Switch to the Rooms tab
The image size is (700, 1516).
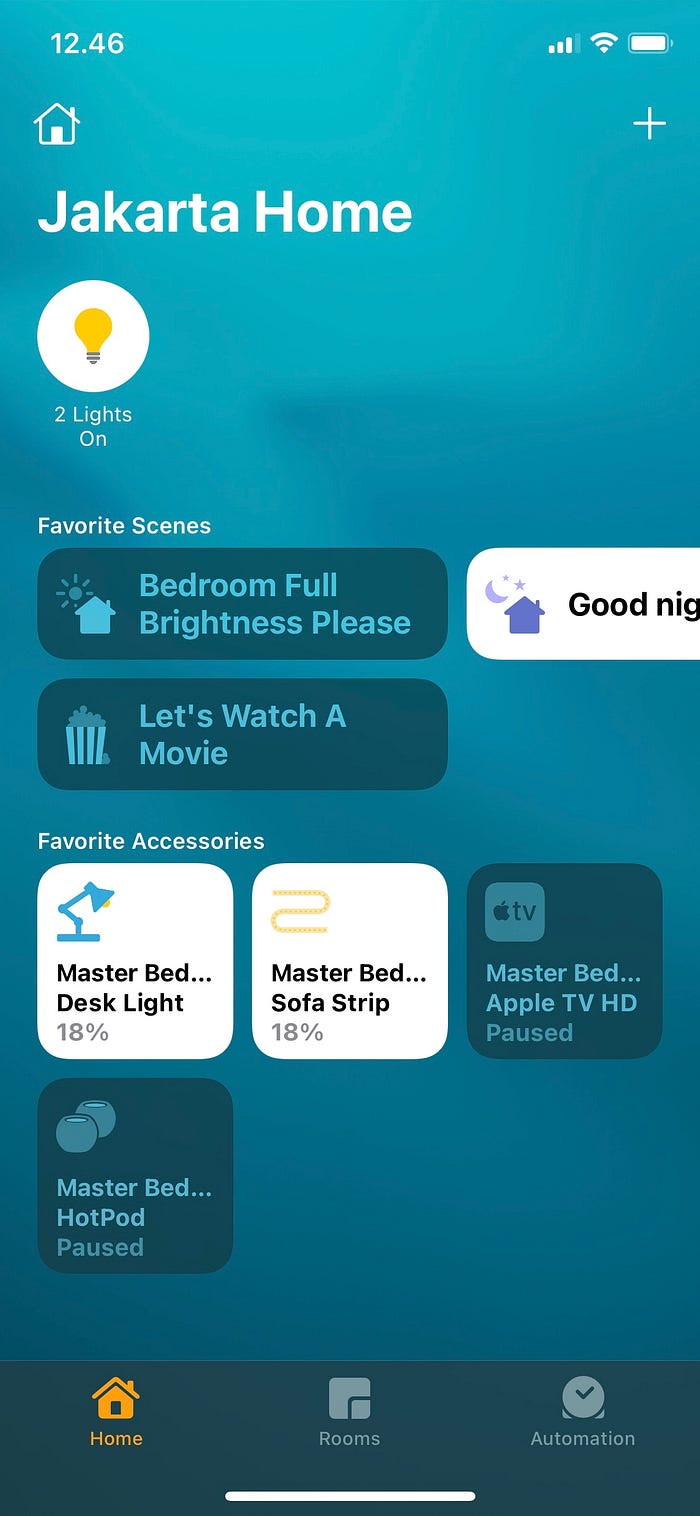pos(349,1411)
